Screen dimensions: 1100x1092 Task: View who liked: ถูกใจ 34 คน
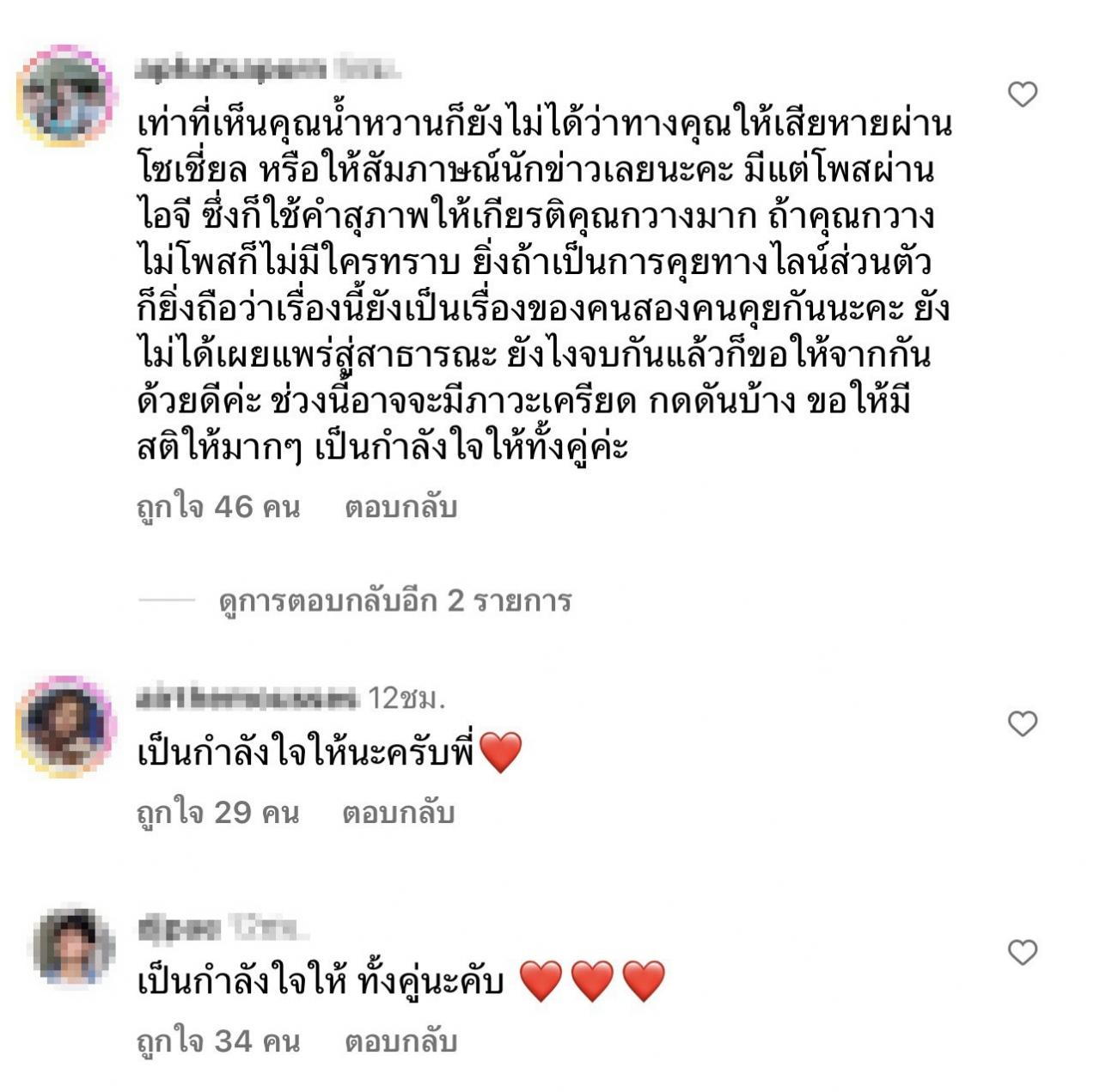click(218, 1041)
